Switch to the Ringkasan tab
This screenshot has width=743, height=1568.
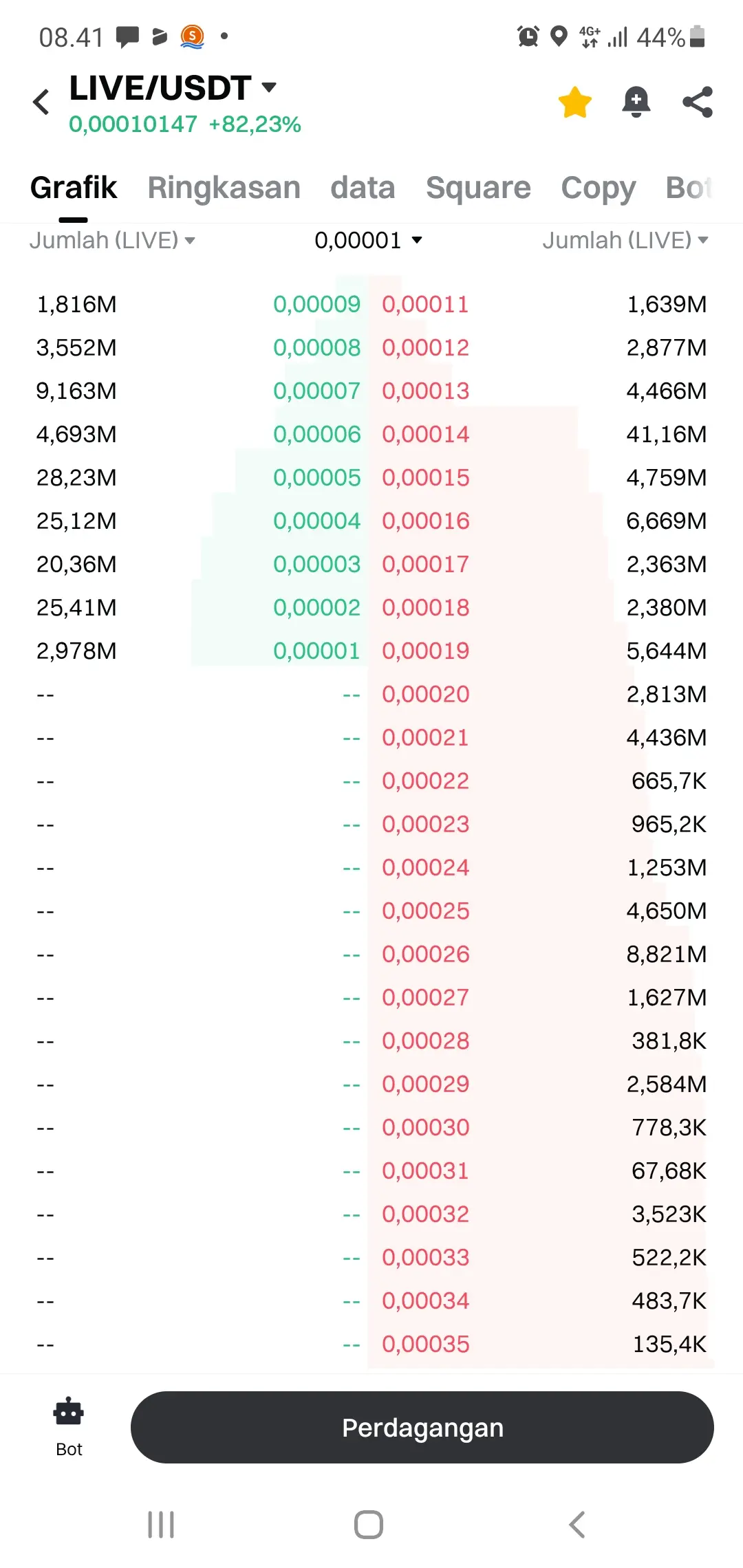point(224,188)
